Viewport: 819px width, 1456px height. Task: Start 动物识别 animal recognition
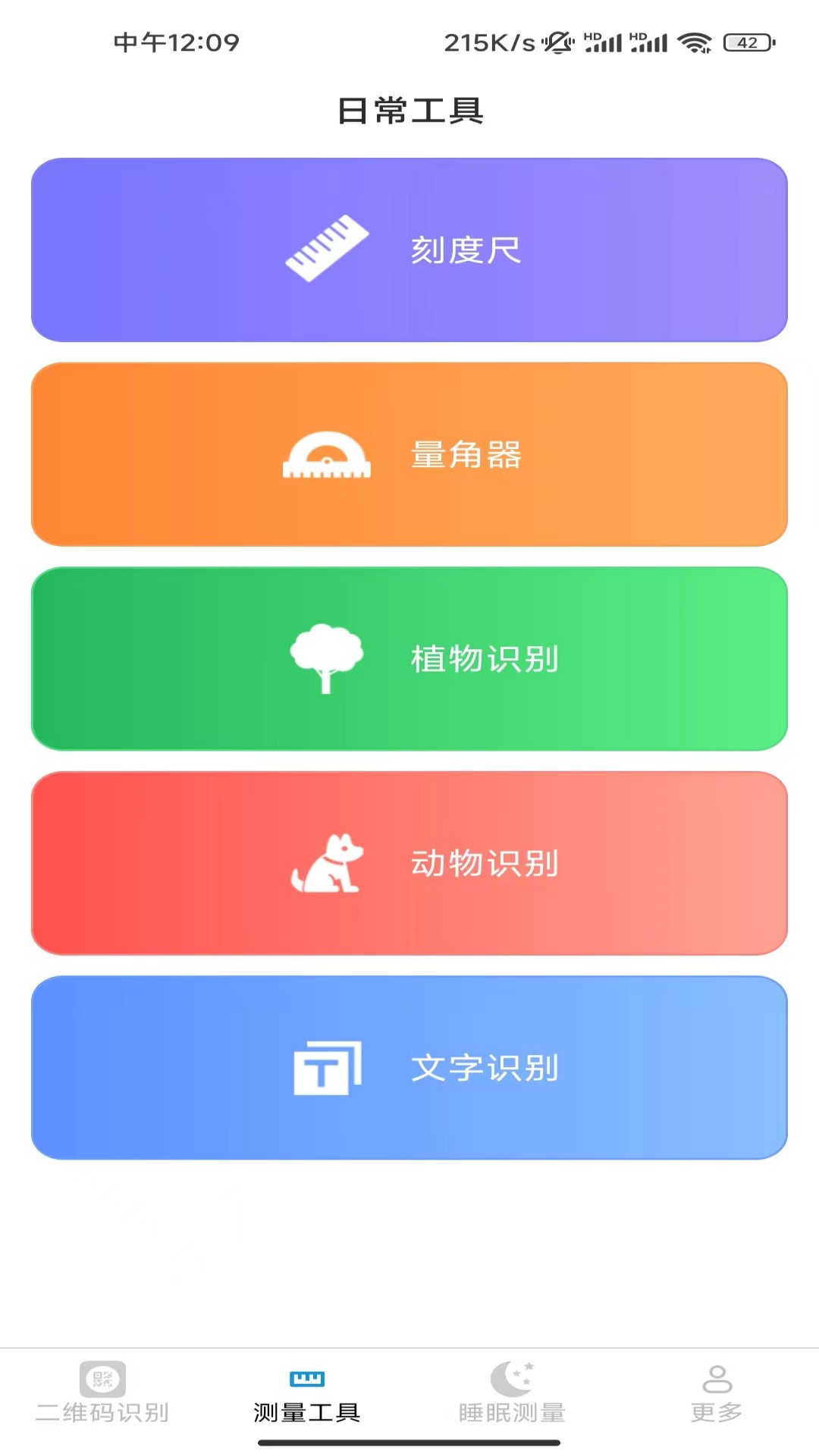point(409,863)
